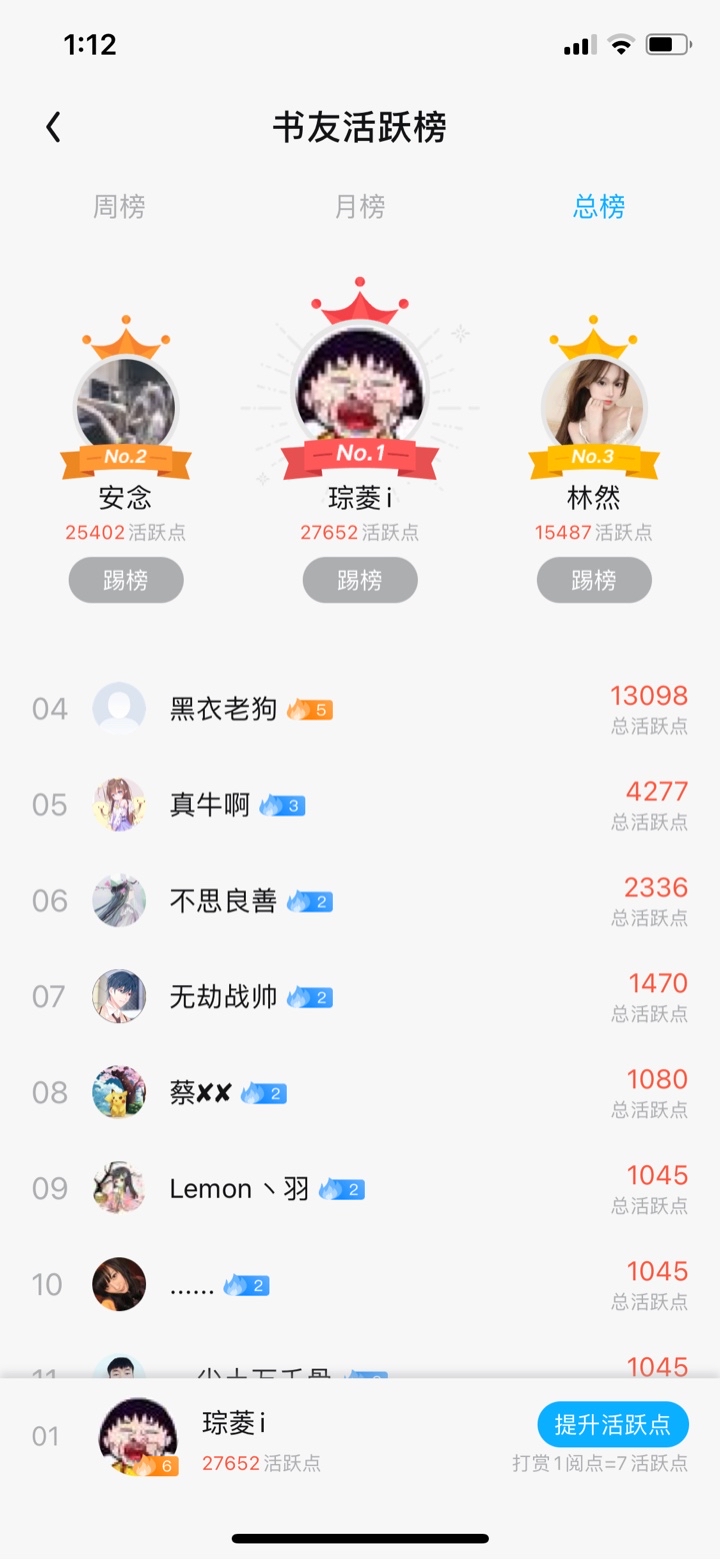
Task: Open the 蔡✘✘ row
Action: point(360,1093)
